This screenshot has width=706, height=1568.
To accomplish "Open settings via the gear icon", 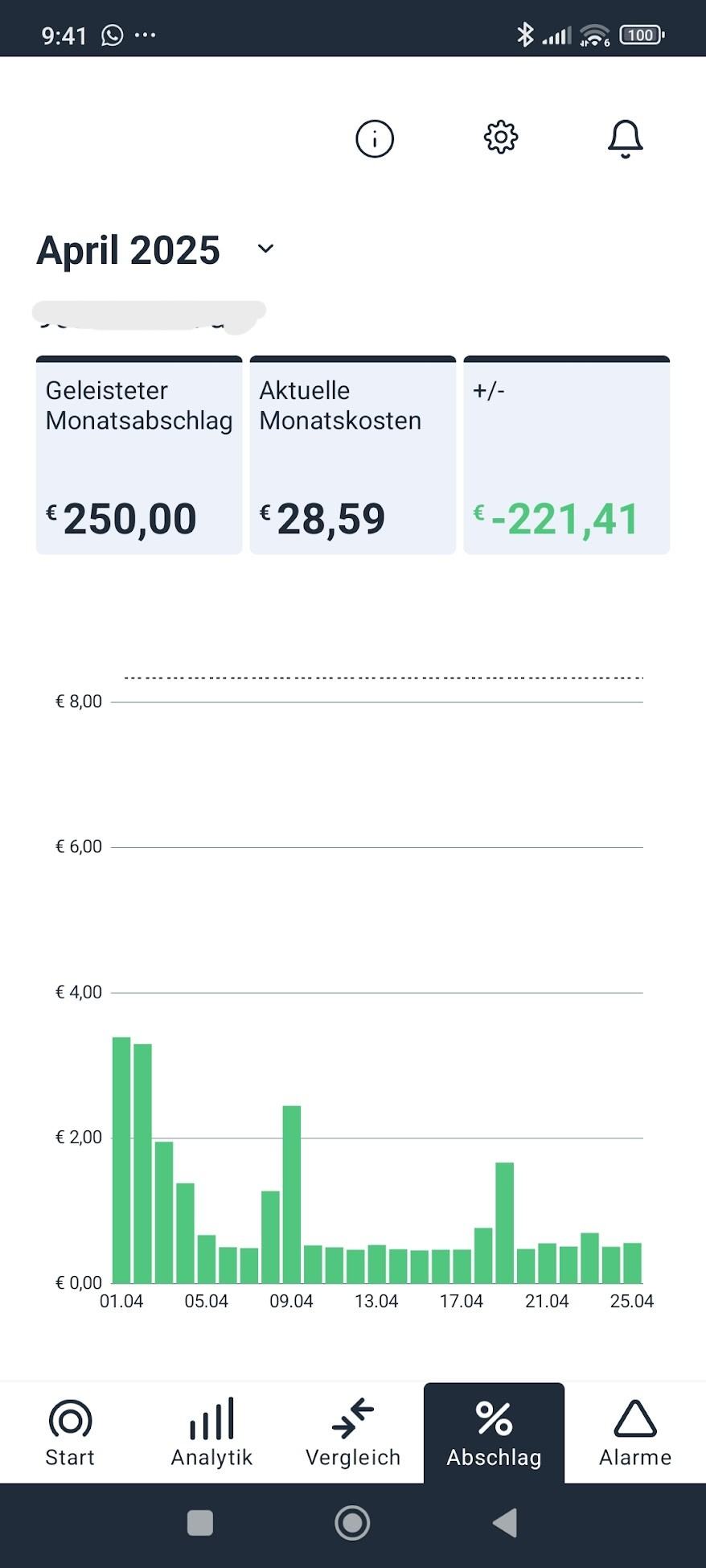I will (x=500, y=138).
